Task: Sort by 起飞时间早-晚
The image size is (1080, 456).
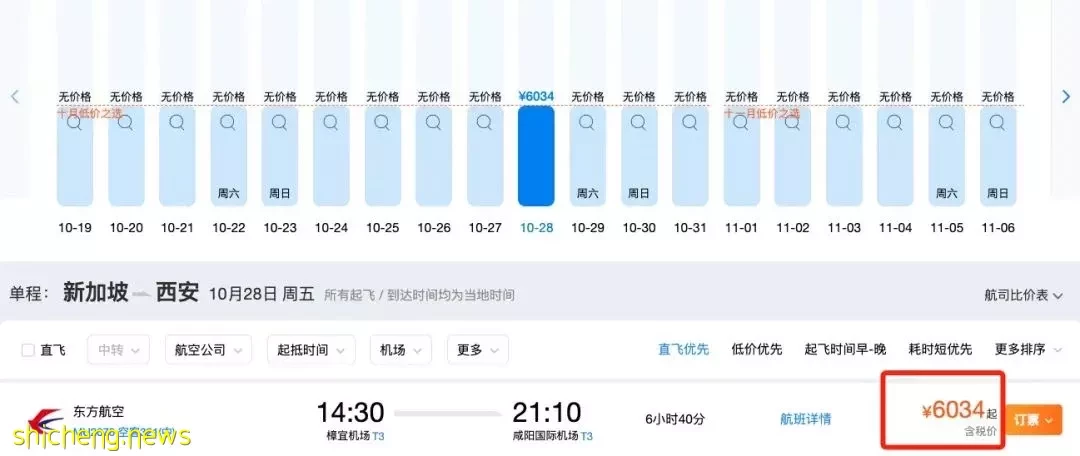Action: click(x=845, y=349)
